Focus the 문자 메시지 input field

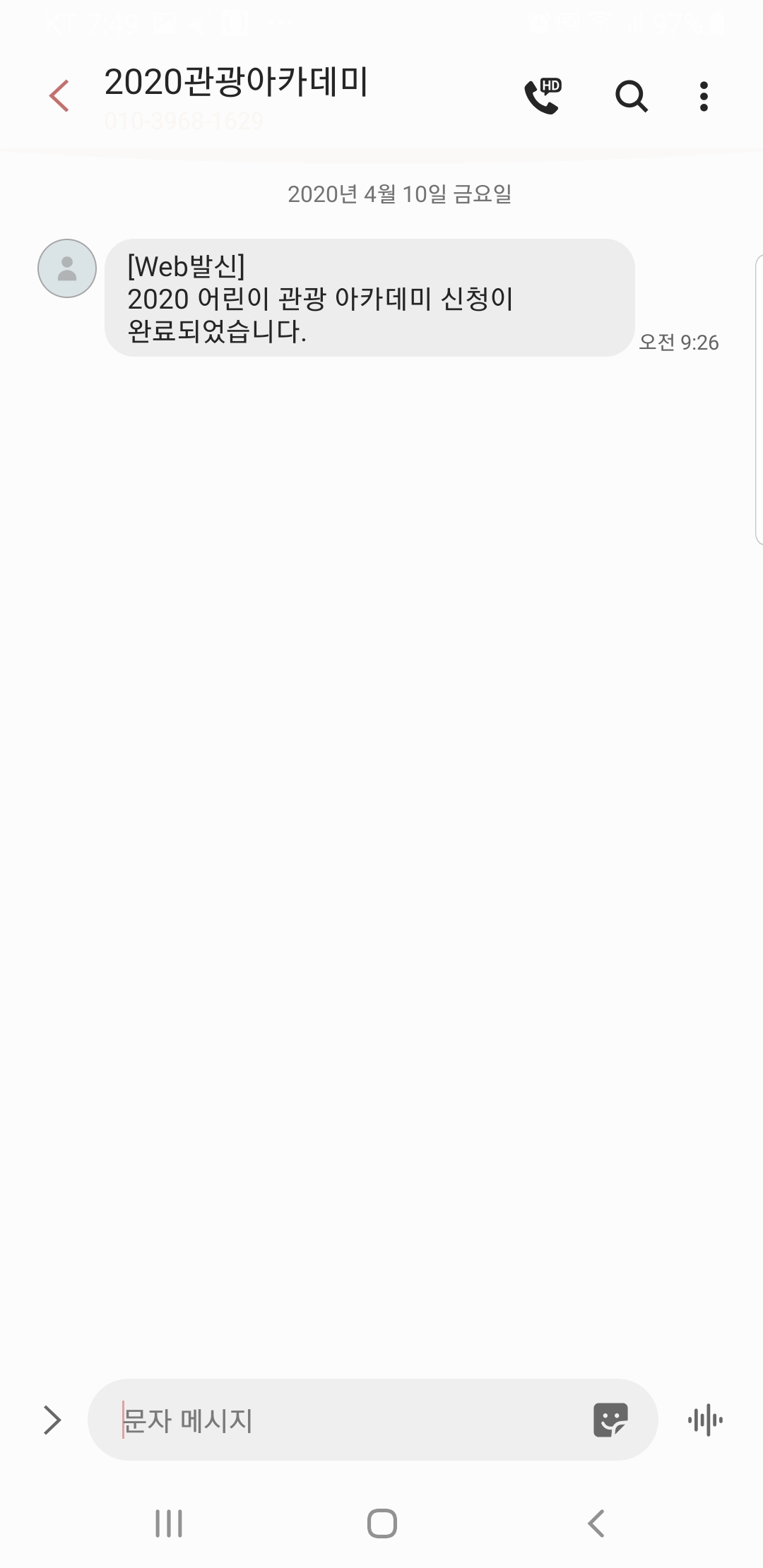tap(318, 1420)
